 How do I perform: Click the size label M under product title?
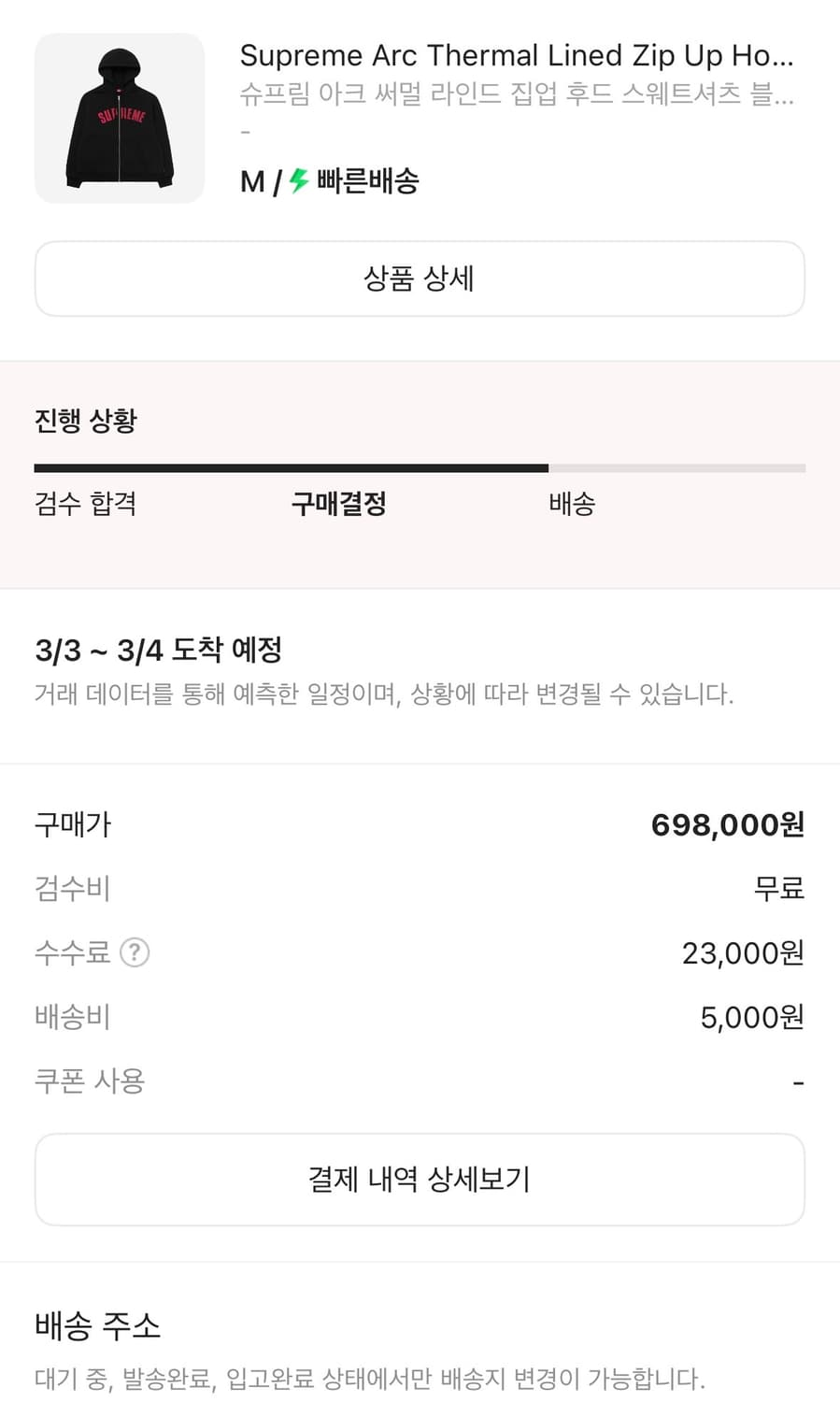[x=249, y=180]
